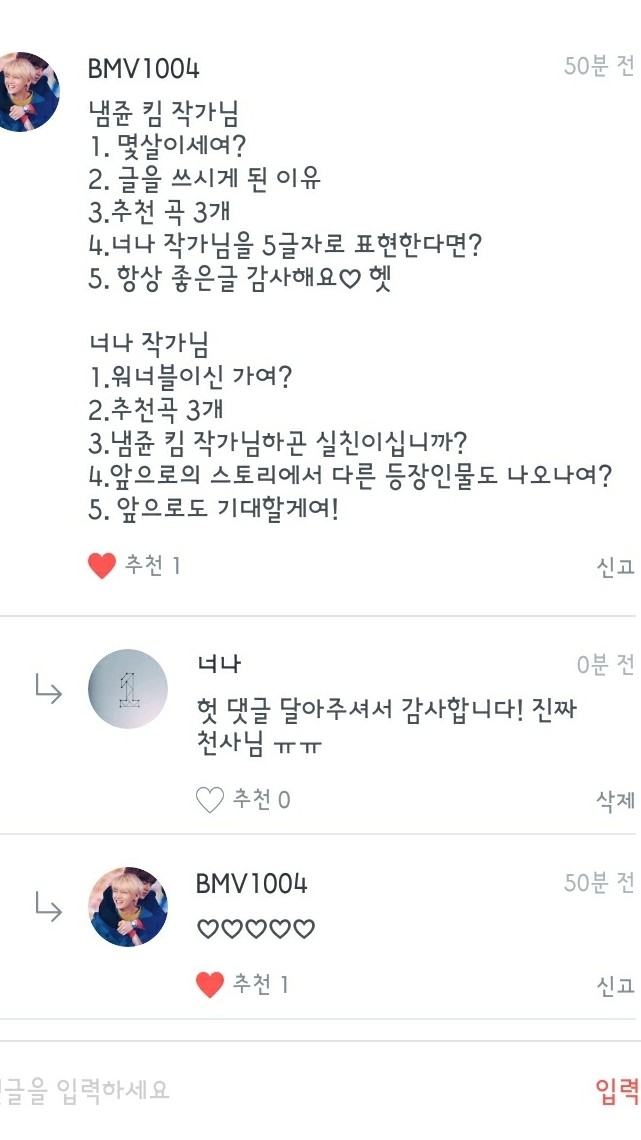Report BMV1004's ♡♡♡♡♡ reply via 신고
The height and width of the screenshot is (1140, 641).
615,986
